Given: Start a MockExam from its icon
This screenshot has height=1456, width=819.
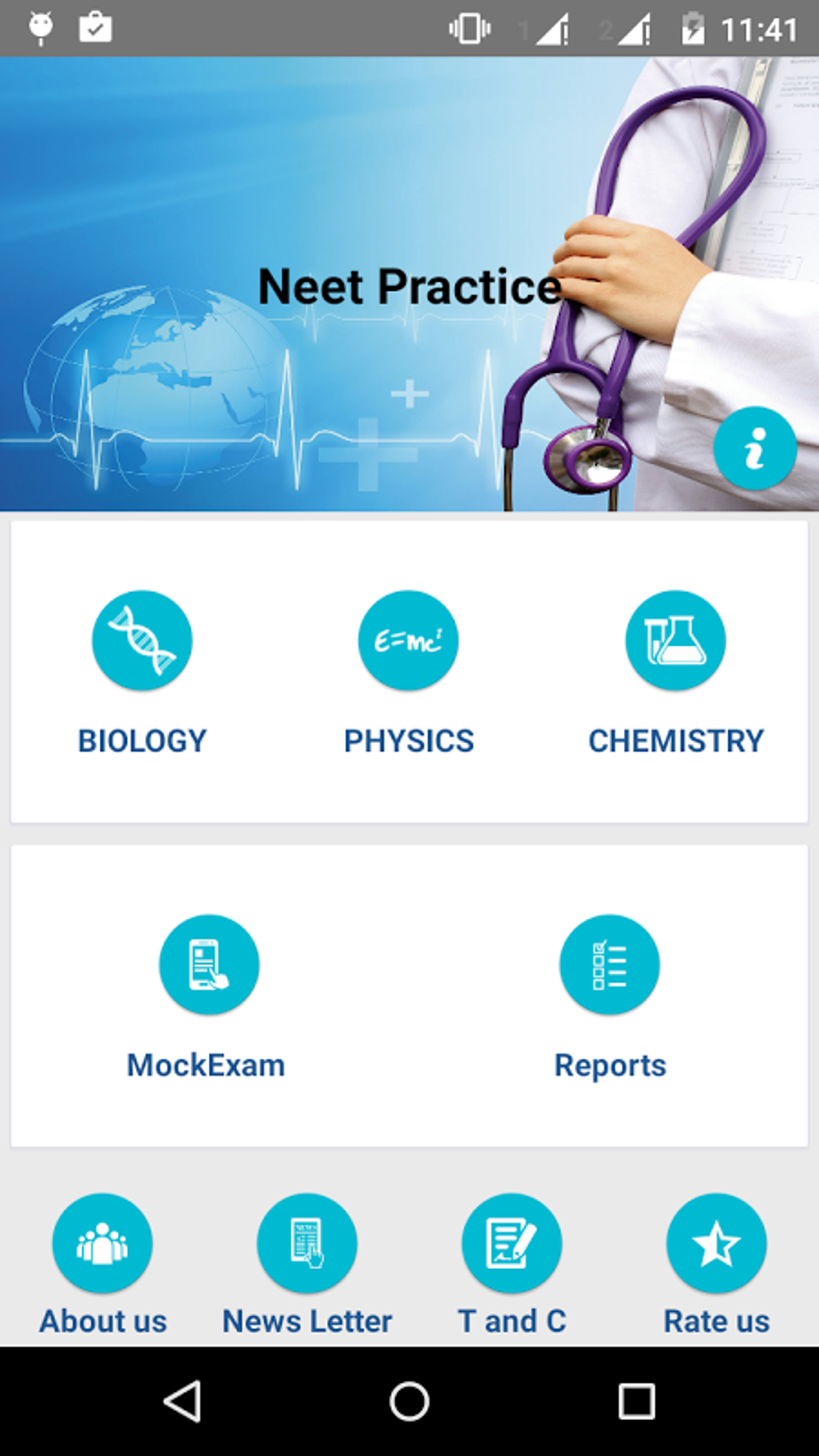Looking at the screenshot, I should [x=209, y=965].
